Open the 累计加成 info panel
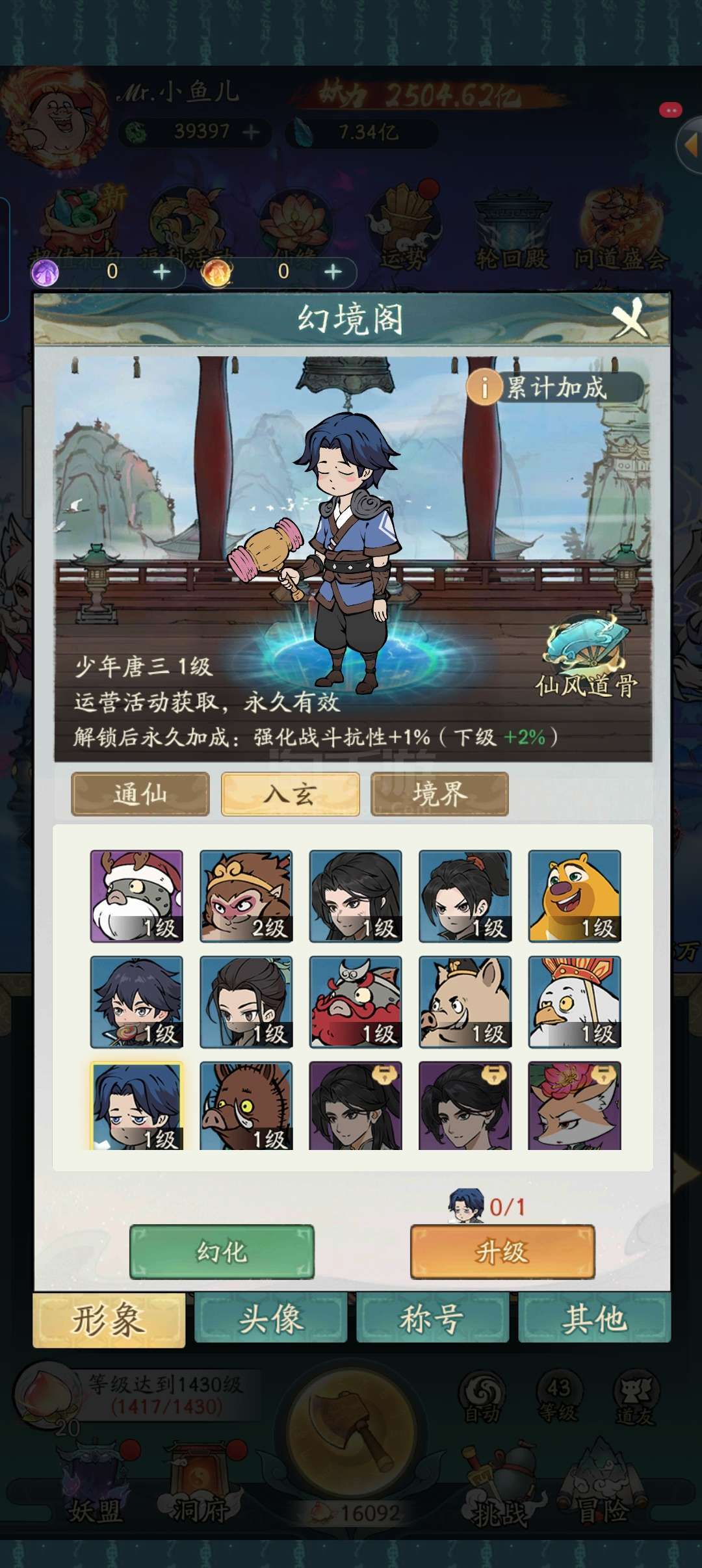This screenshot has height=1568, width=702. 554,388
